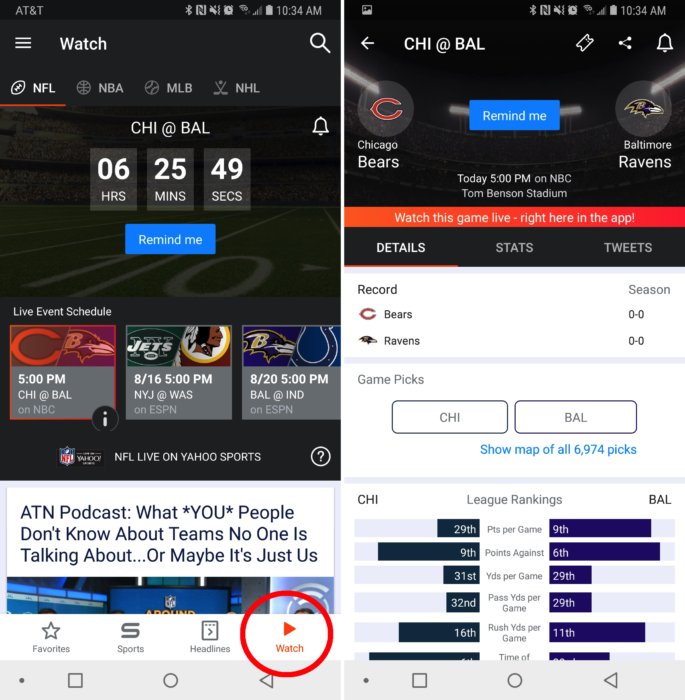Screen dimensions: 685x700
Task: Switch to the MLB league tab
Action: tap(168, 88)
